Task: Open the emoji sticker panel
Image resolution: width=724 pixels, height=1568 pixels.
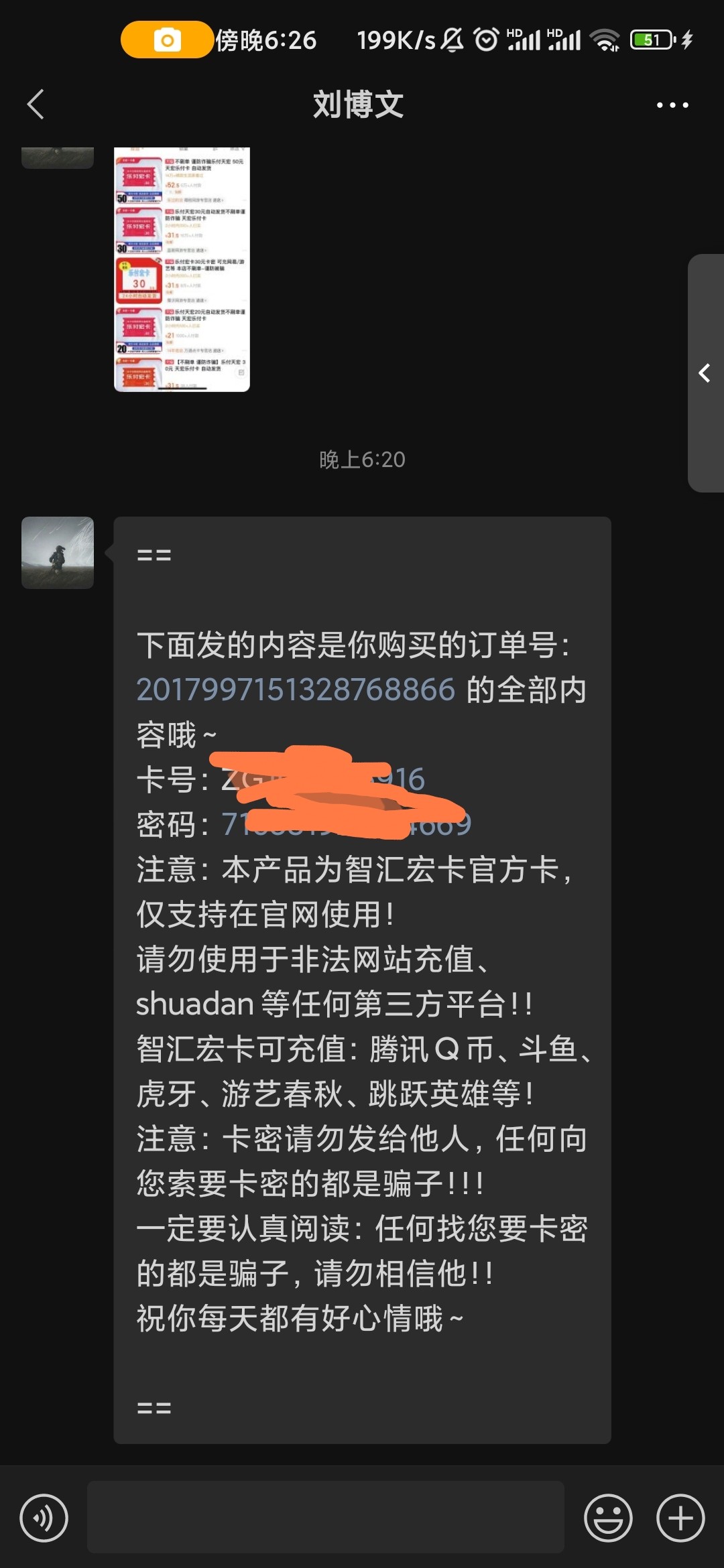Action: (x=608, y=1518)
